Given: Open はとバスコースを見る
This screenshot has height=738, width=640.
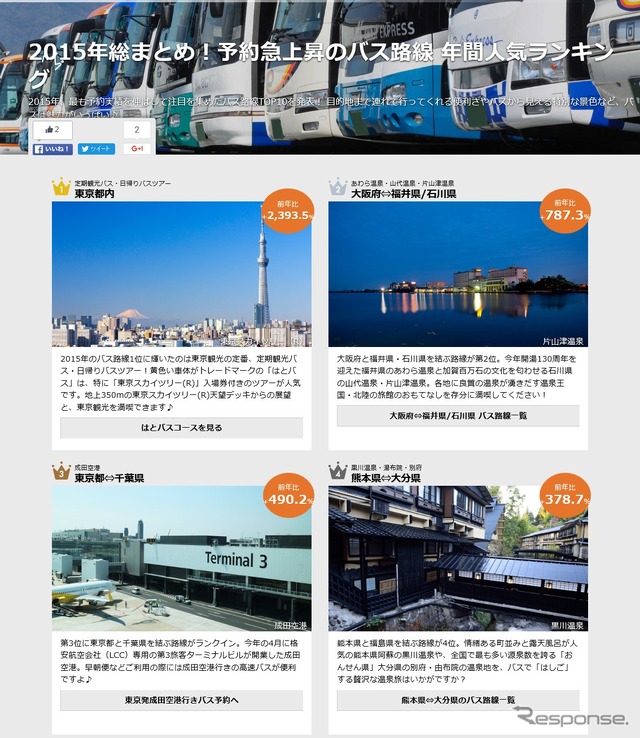Looking at the screenshot, I should pyautogui.click(x=181, y=428).
